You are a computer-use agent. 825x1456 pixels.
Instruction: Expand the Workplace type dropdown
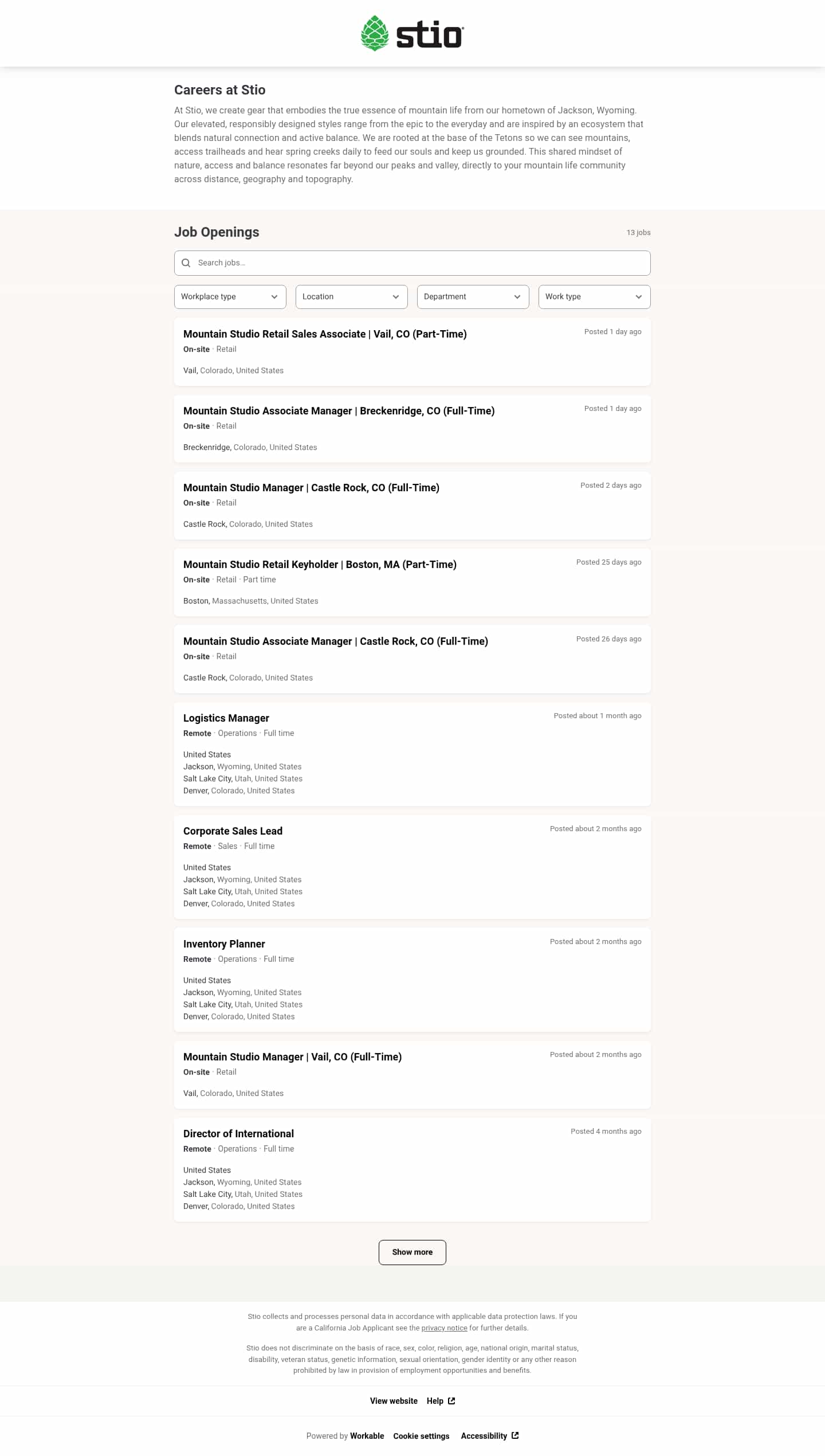(x=230, y=297)
